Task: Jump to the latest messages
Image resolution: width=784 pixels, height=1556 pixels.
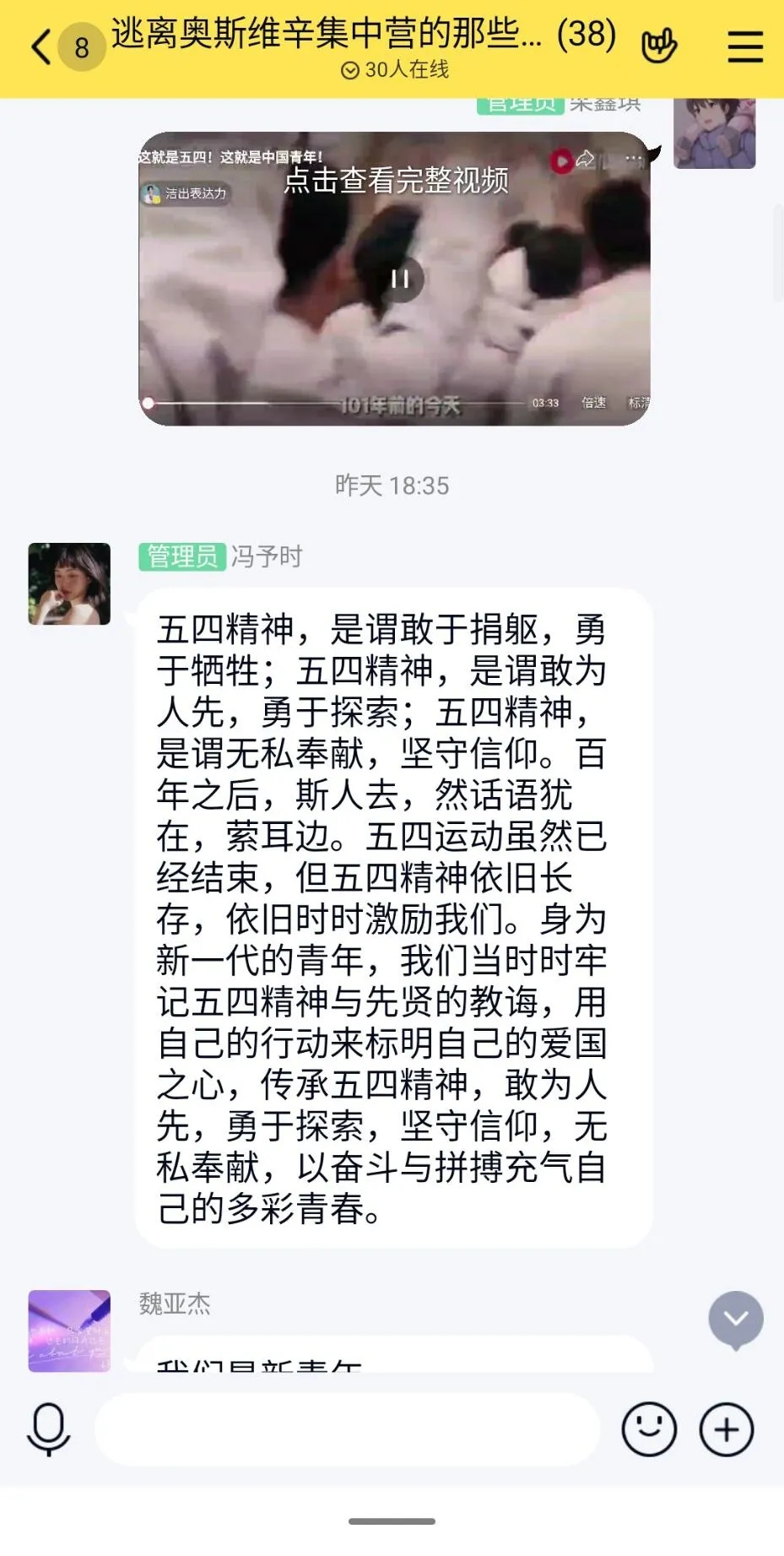Action: point(736,1319)
